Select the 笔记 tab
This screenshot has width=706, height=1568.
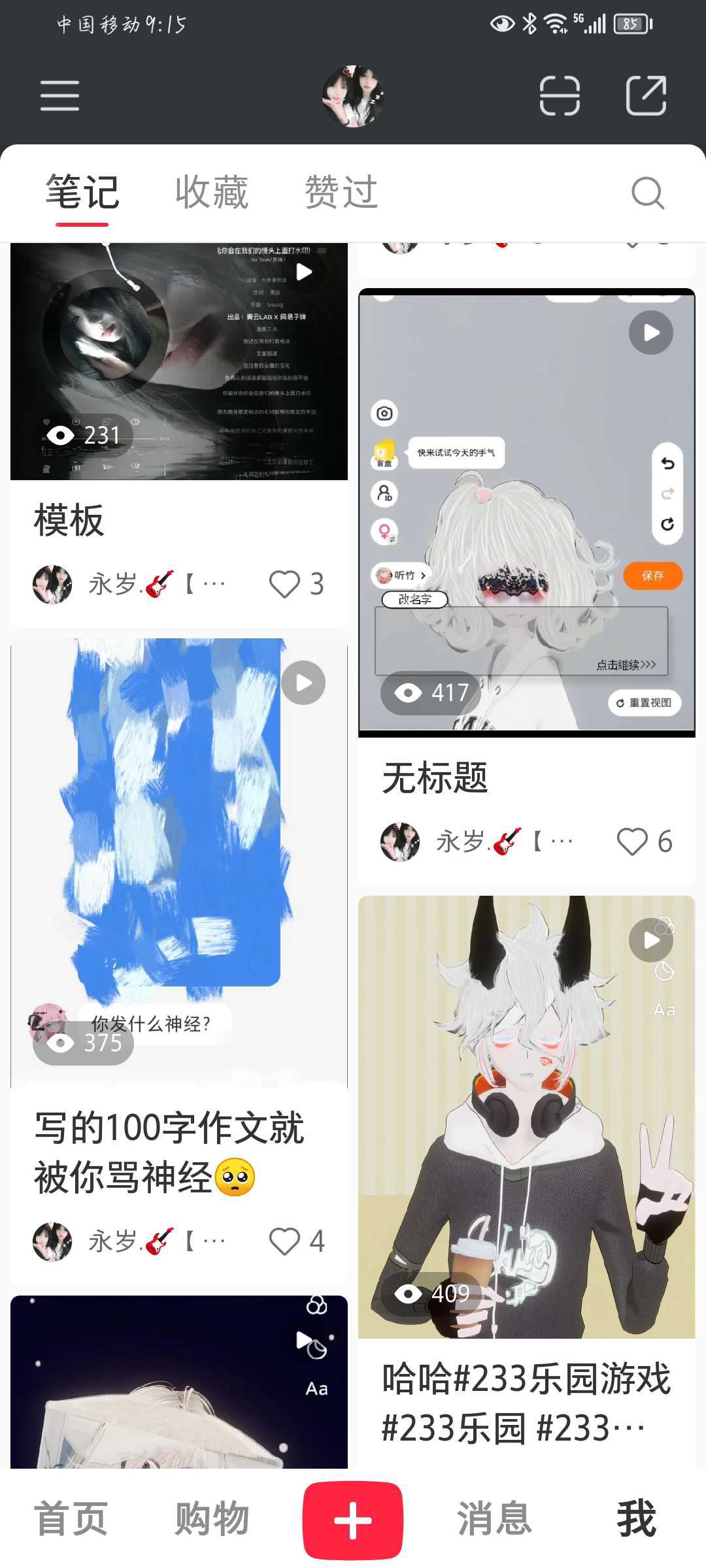click(x=82, y=193)
